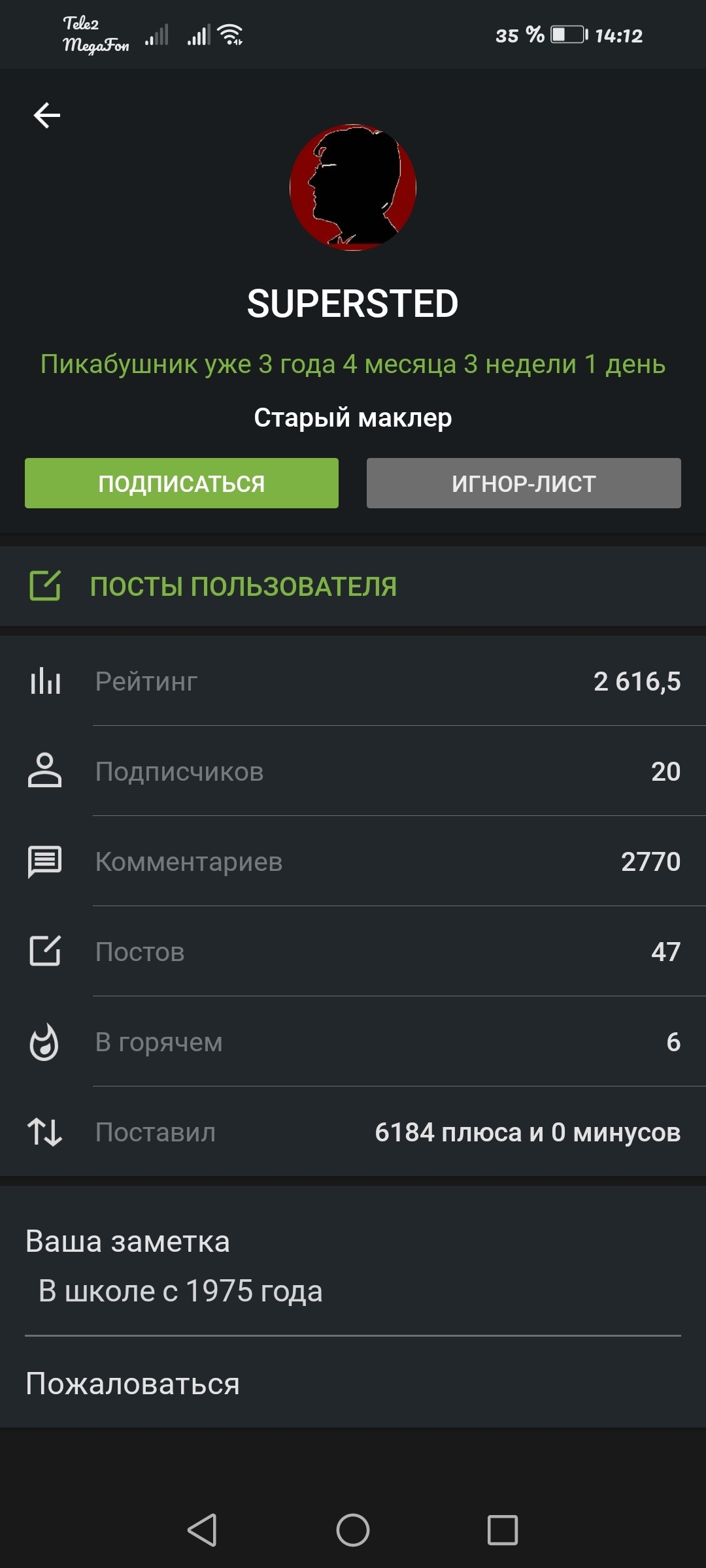Image resolution: width=706 pixels, height=1568 pixels.
Task: Edit the note under Ваша заметка
Action: coord(180,1291)
